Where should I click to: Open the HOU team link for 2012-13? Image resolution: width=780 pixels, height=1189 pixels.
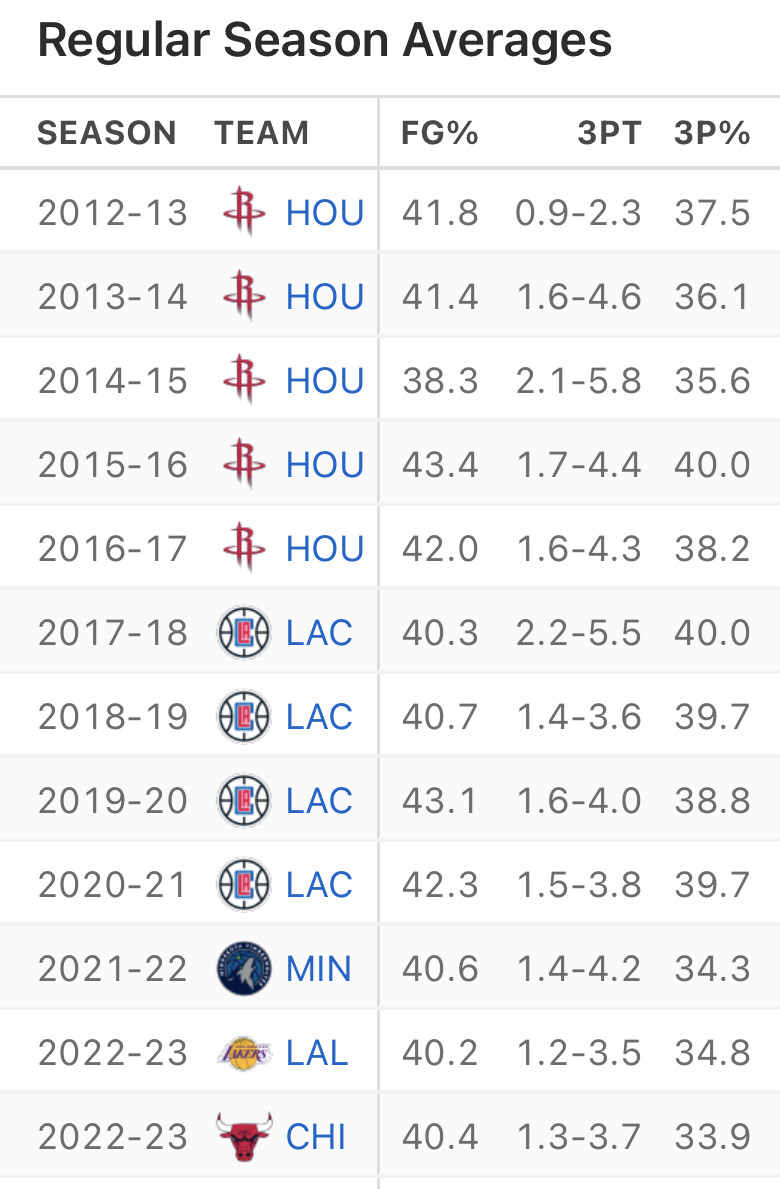(324, 213)
